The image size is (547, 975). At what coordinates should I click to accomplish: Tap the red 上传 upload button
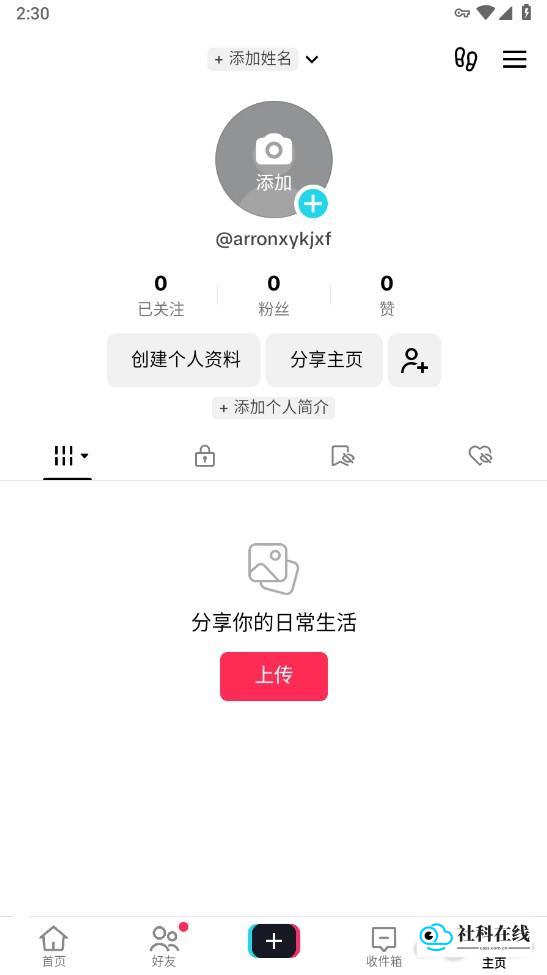coord(274,677)
